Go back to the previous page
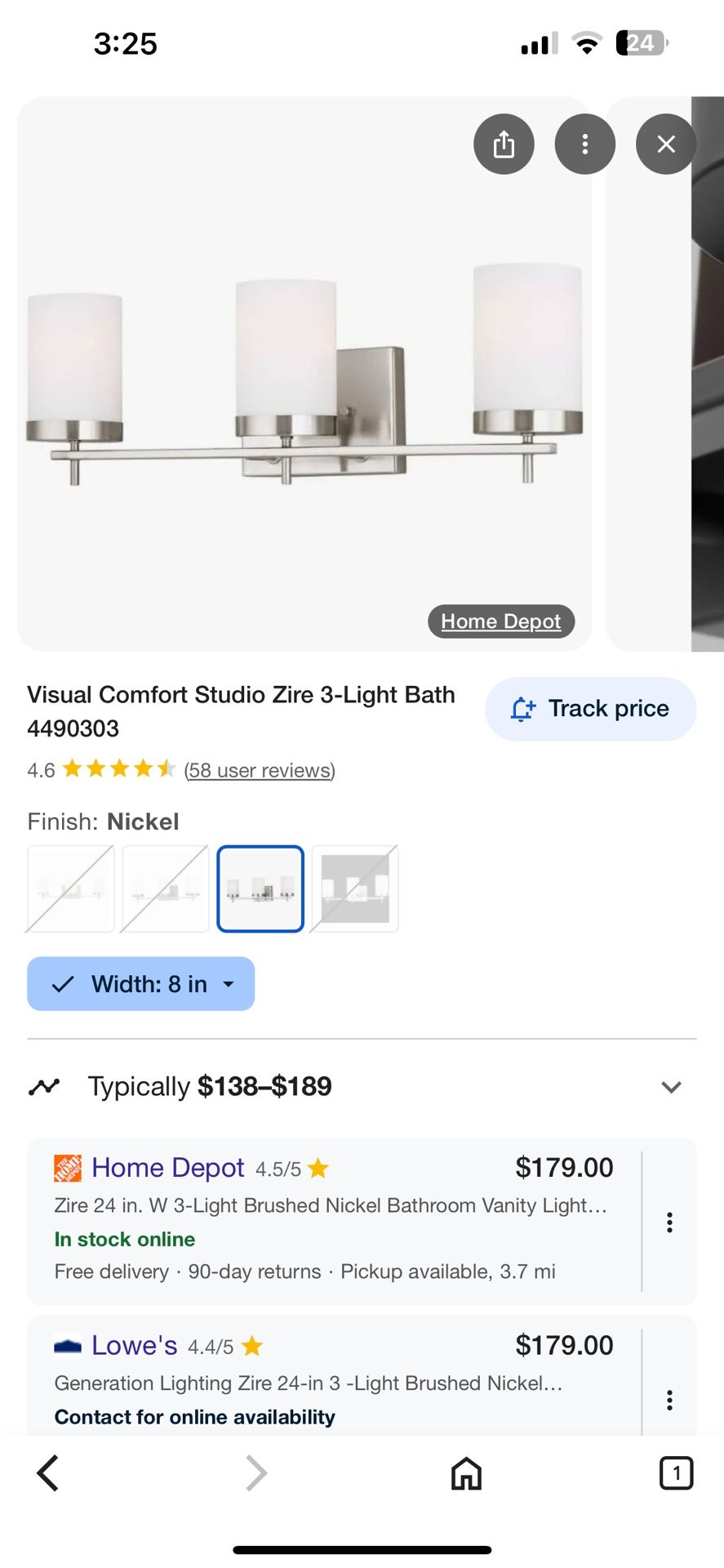The height and width of the screenshot is (1568, 724). (x=48, y=1473)
